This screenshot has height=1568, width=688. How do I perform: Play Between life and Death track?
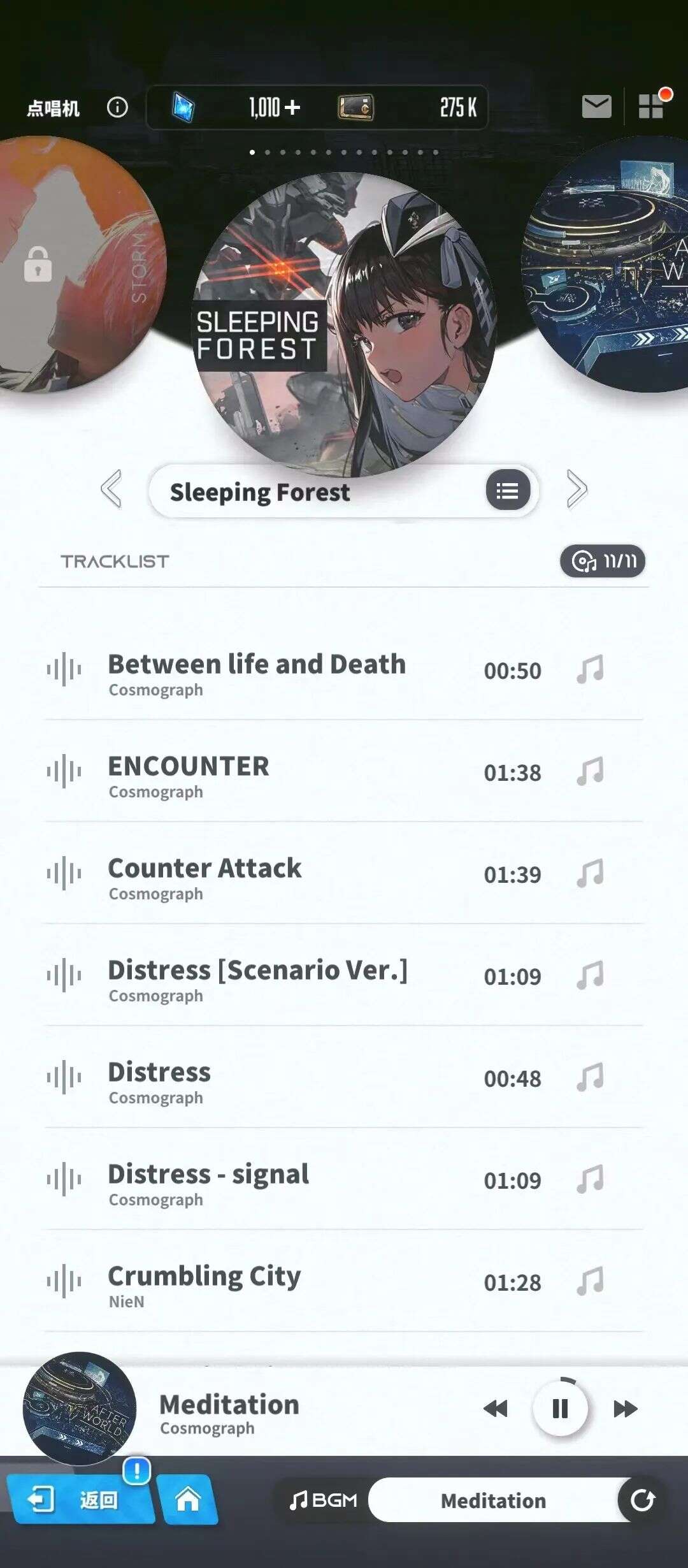point(257,671)
